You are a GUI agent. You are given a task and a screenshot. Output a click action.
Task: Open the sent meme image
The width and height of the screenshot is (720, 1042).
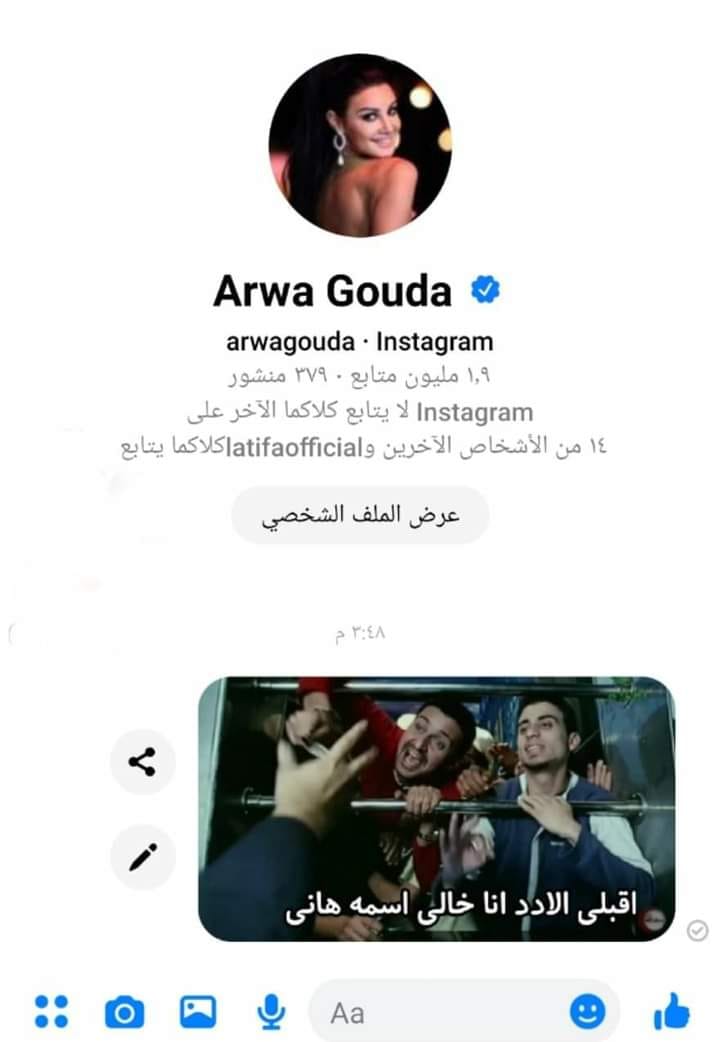[x=436, y=808]
